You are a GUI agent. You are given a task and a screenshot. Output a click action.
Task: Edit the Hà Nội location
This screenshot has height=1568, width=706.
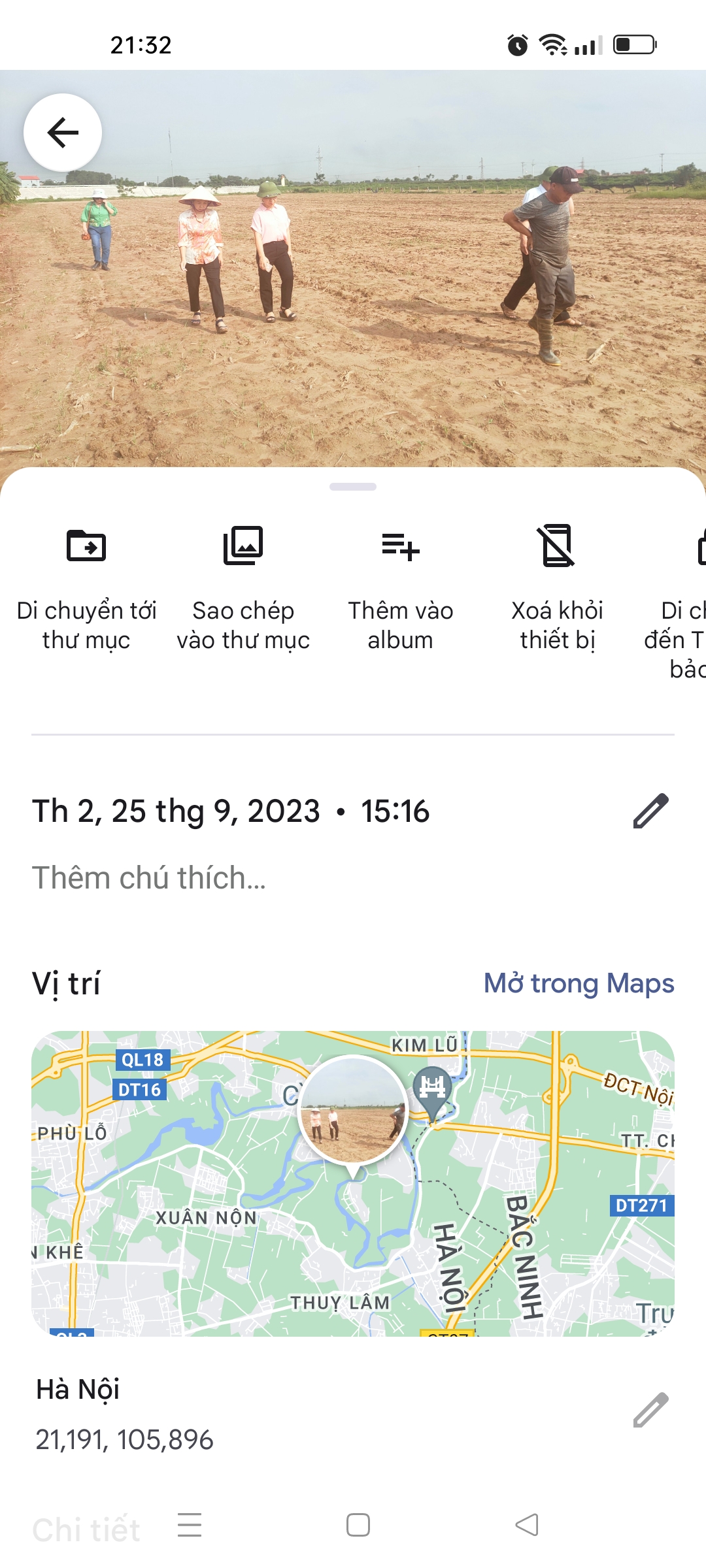(x=651, y=1409)
